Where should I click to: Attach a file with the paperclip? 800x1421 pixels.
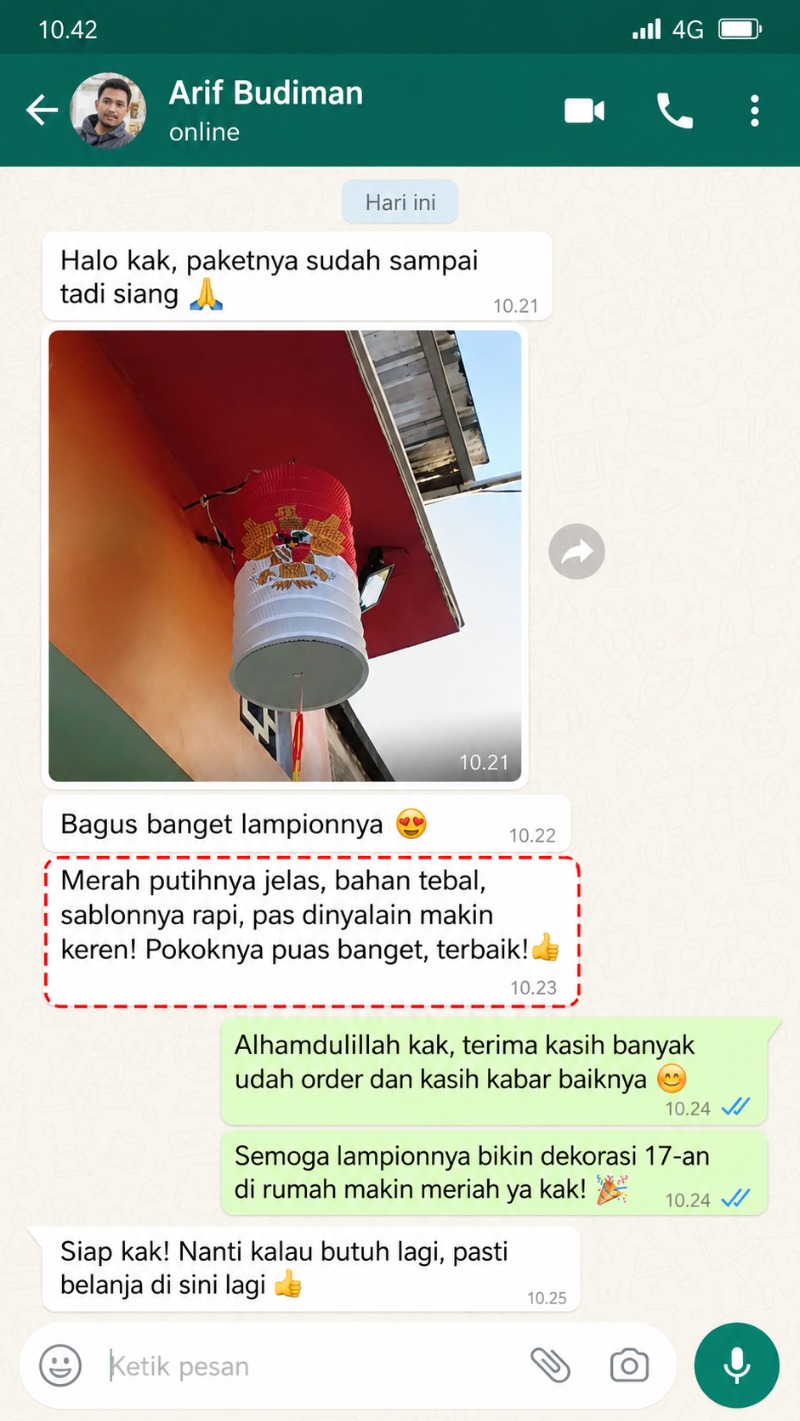click(x=550, y=1365)
